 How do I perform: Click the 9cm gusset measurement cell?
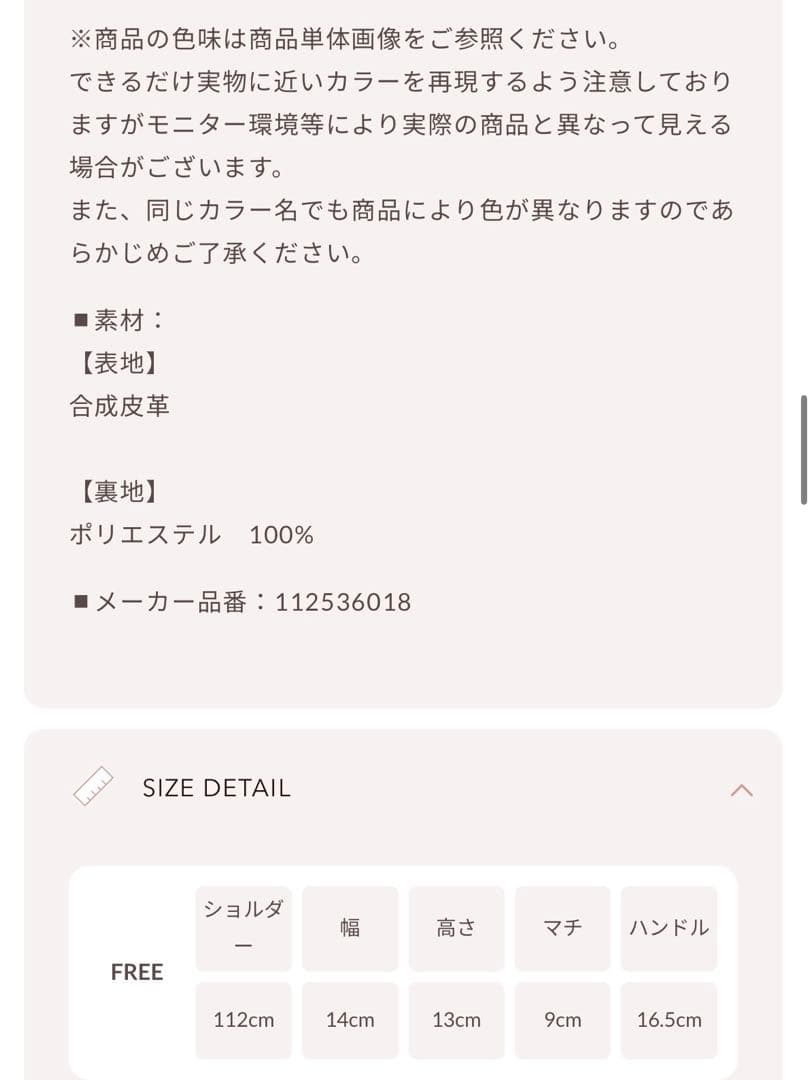point(562,1019)
